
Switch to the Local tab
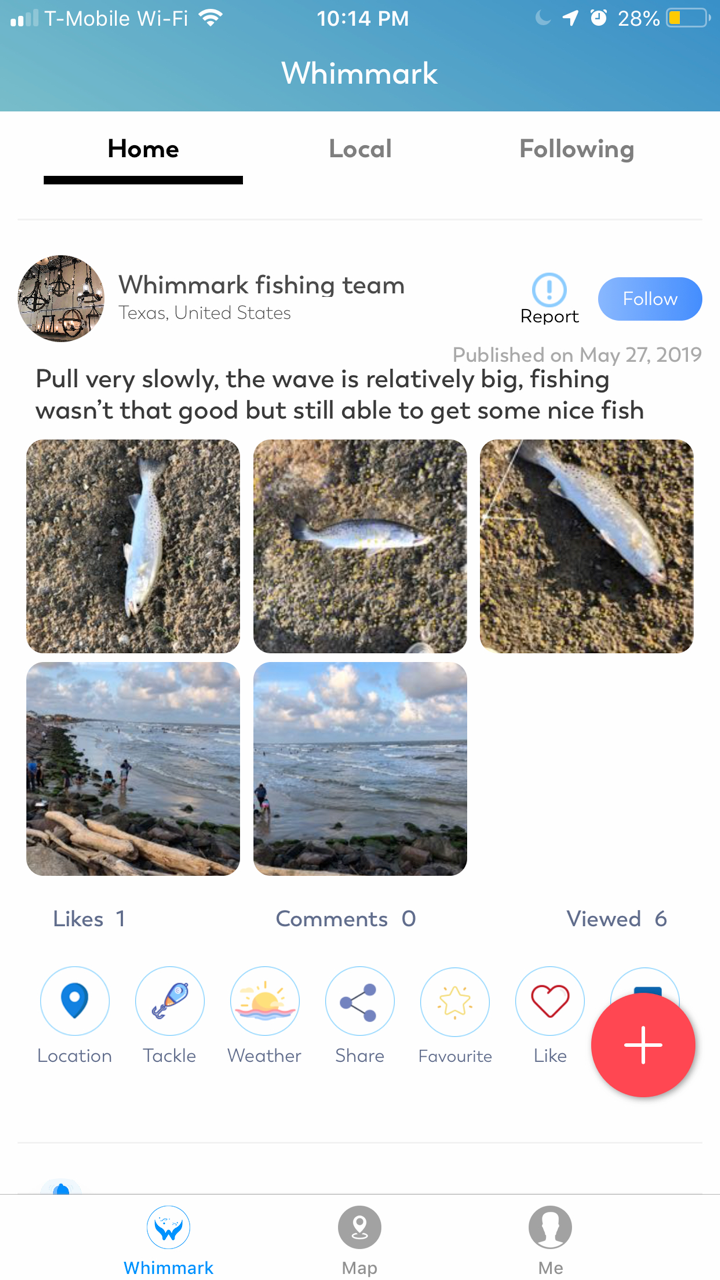click(360, 148)
